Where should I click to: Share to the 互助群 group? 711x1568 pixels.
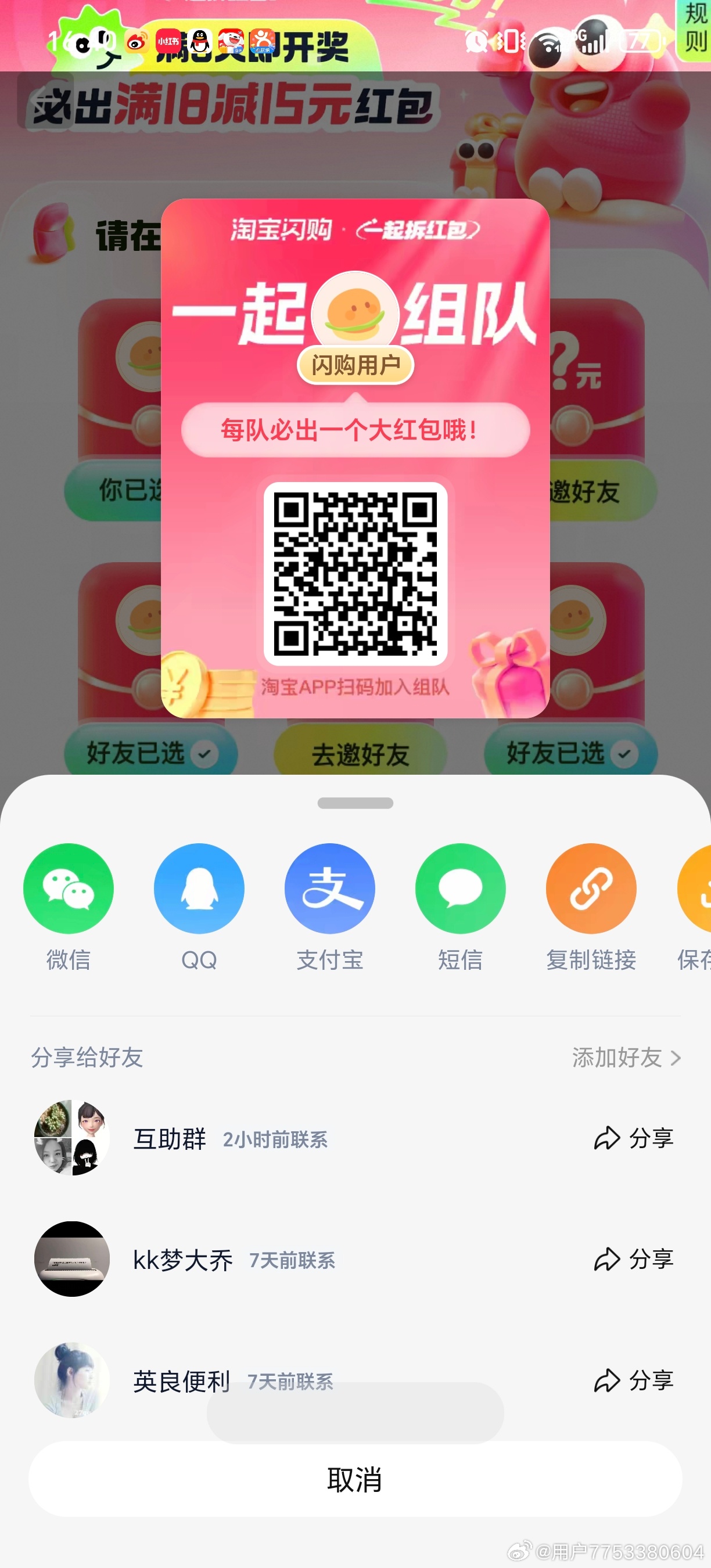pyautogui.click(x=633, y=1138)
